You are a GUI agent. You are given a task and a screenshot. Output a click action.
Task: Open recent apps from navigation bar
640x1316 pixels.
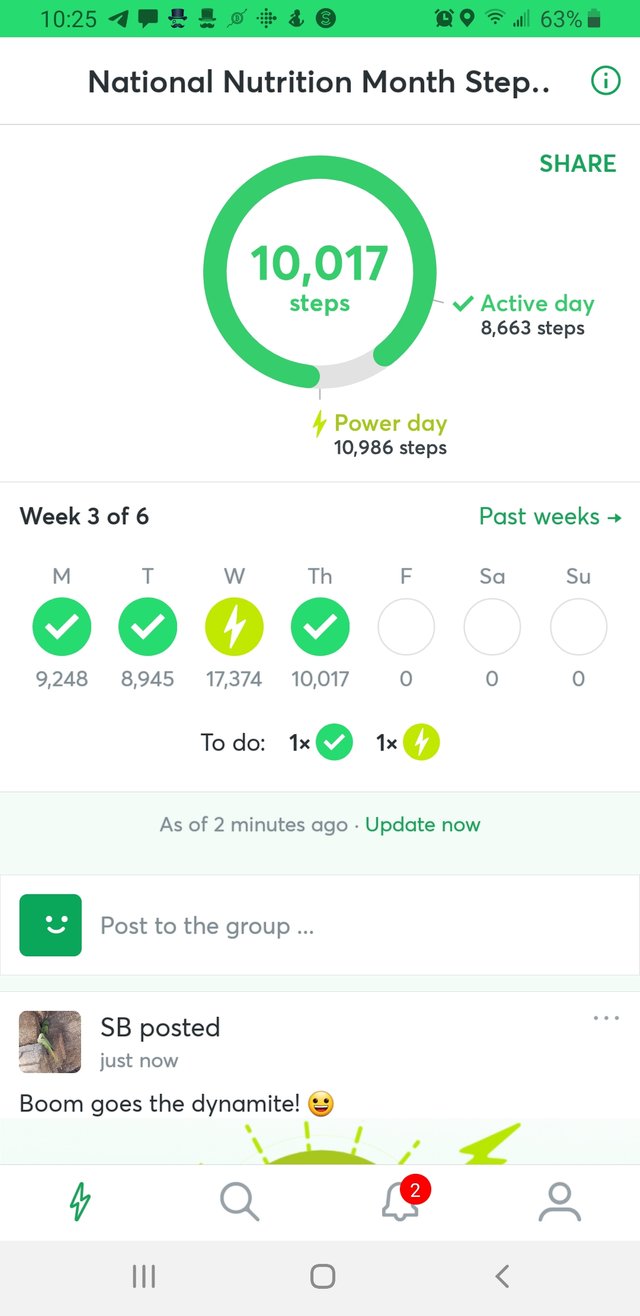[x=144, y=1276]
